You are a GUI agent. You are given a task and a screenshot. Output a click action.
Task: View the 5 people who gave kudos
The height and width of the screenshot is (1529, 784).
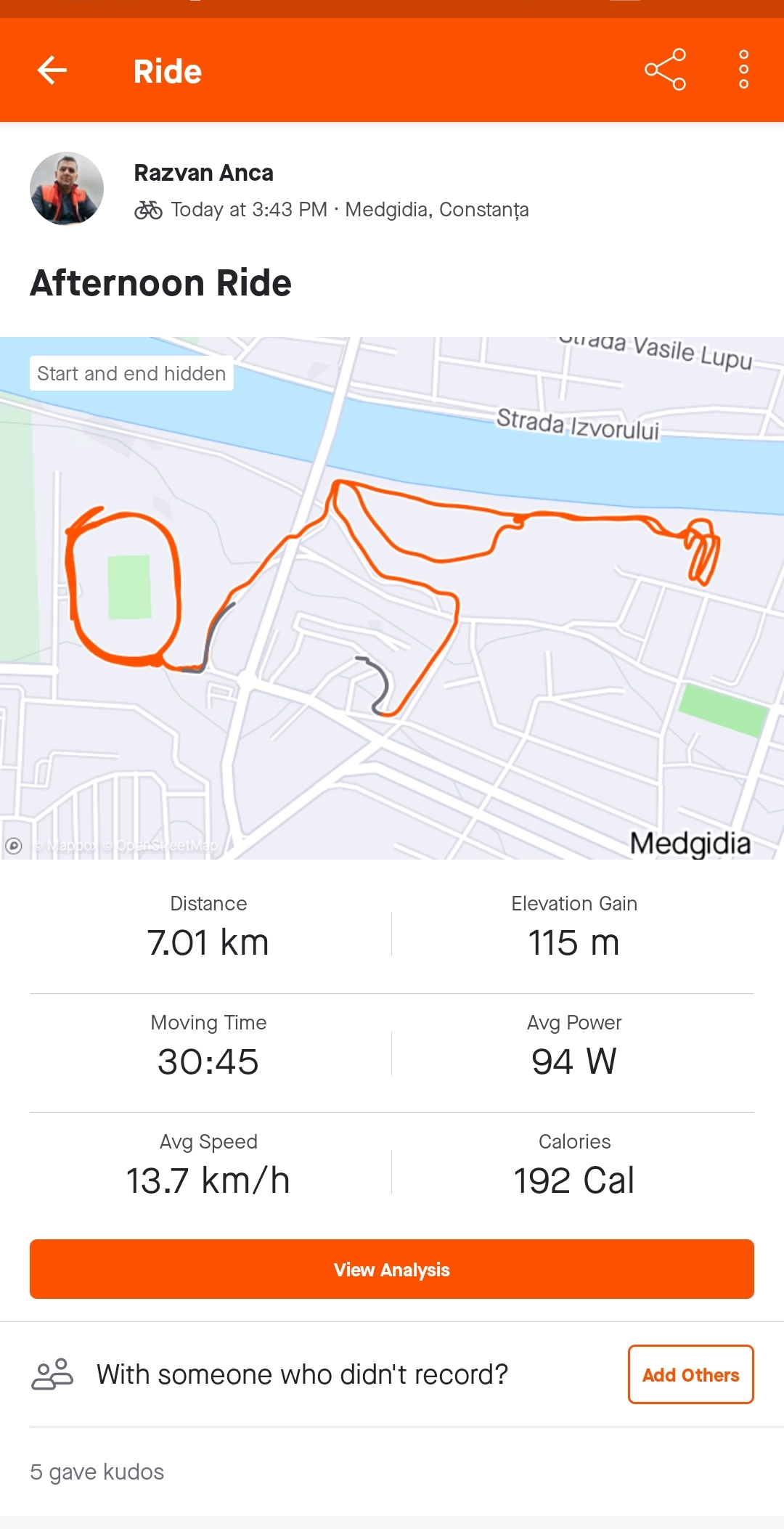click(97, 1472)
